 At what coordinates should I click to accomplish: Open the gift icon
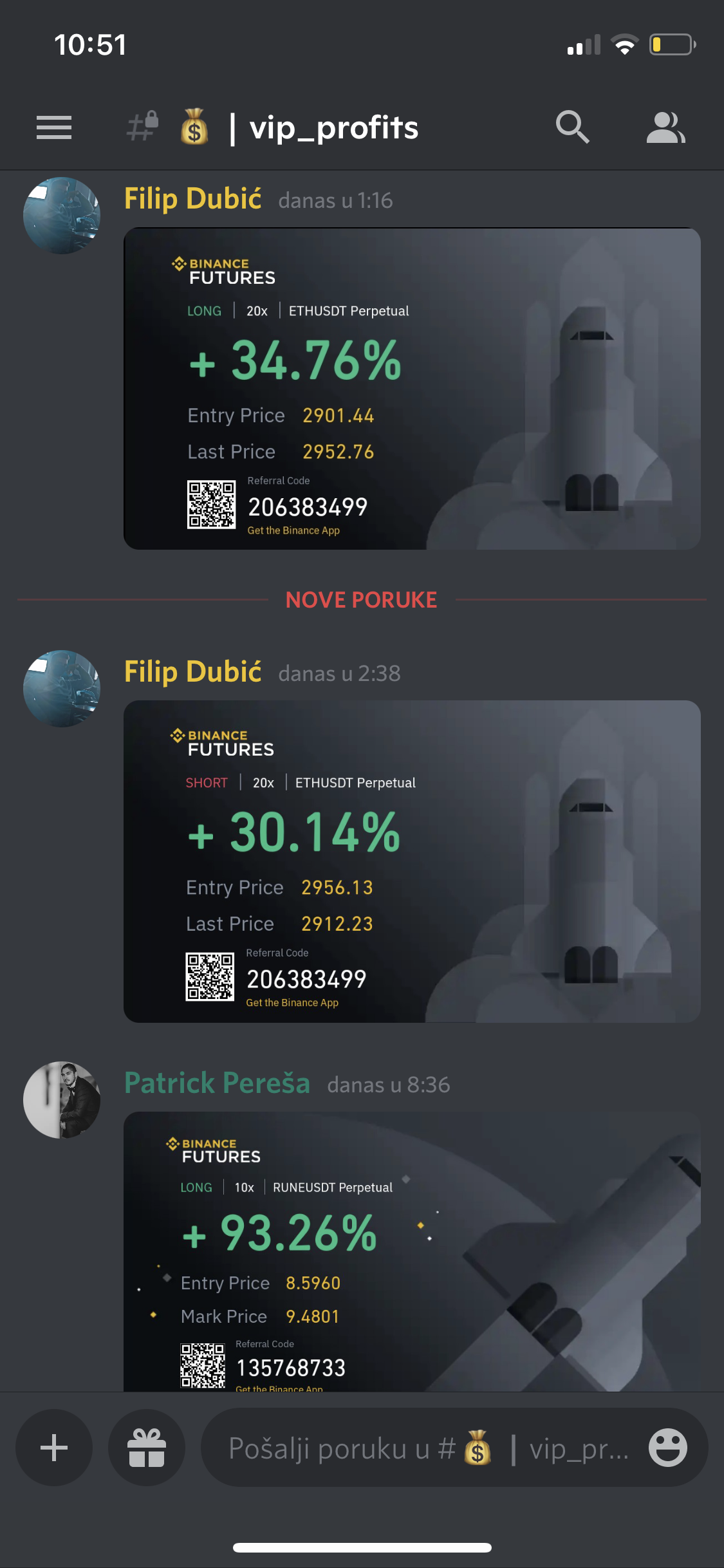click(147, 1448)
